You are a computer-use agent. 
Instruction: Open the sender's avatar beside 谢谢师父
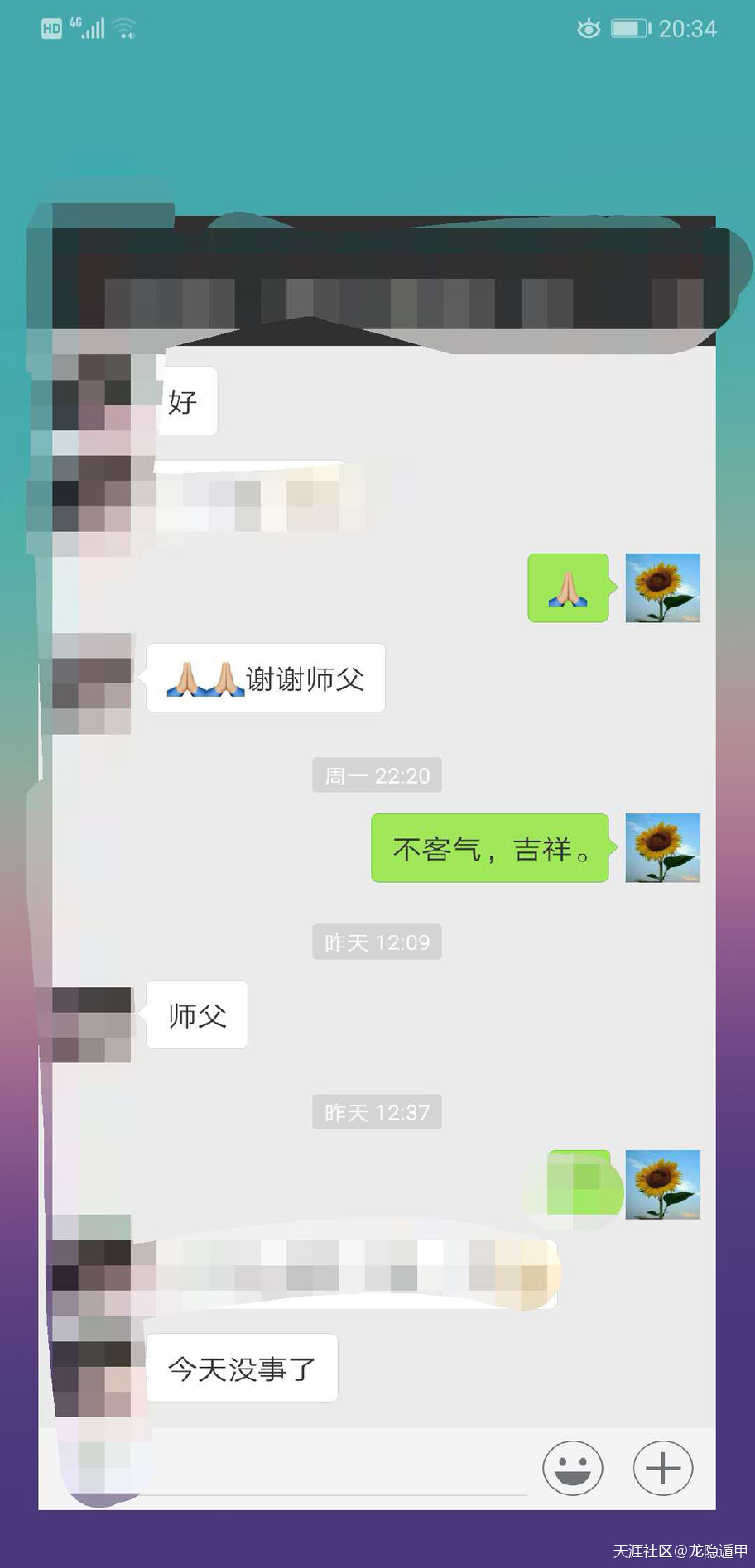click(92, 683)
